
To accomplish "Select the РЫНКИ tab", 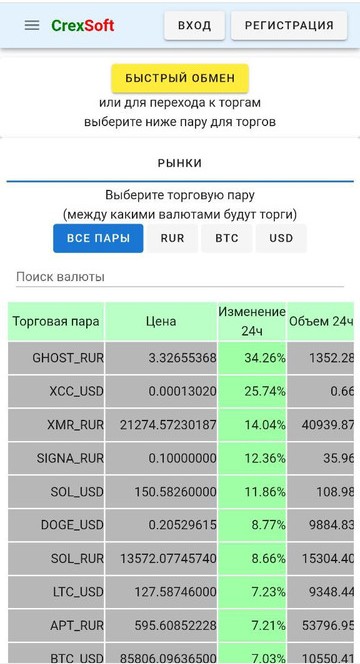I will [x=180, y=163].
